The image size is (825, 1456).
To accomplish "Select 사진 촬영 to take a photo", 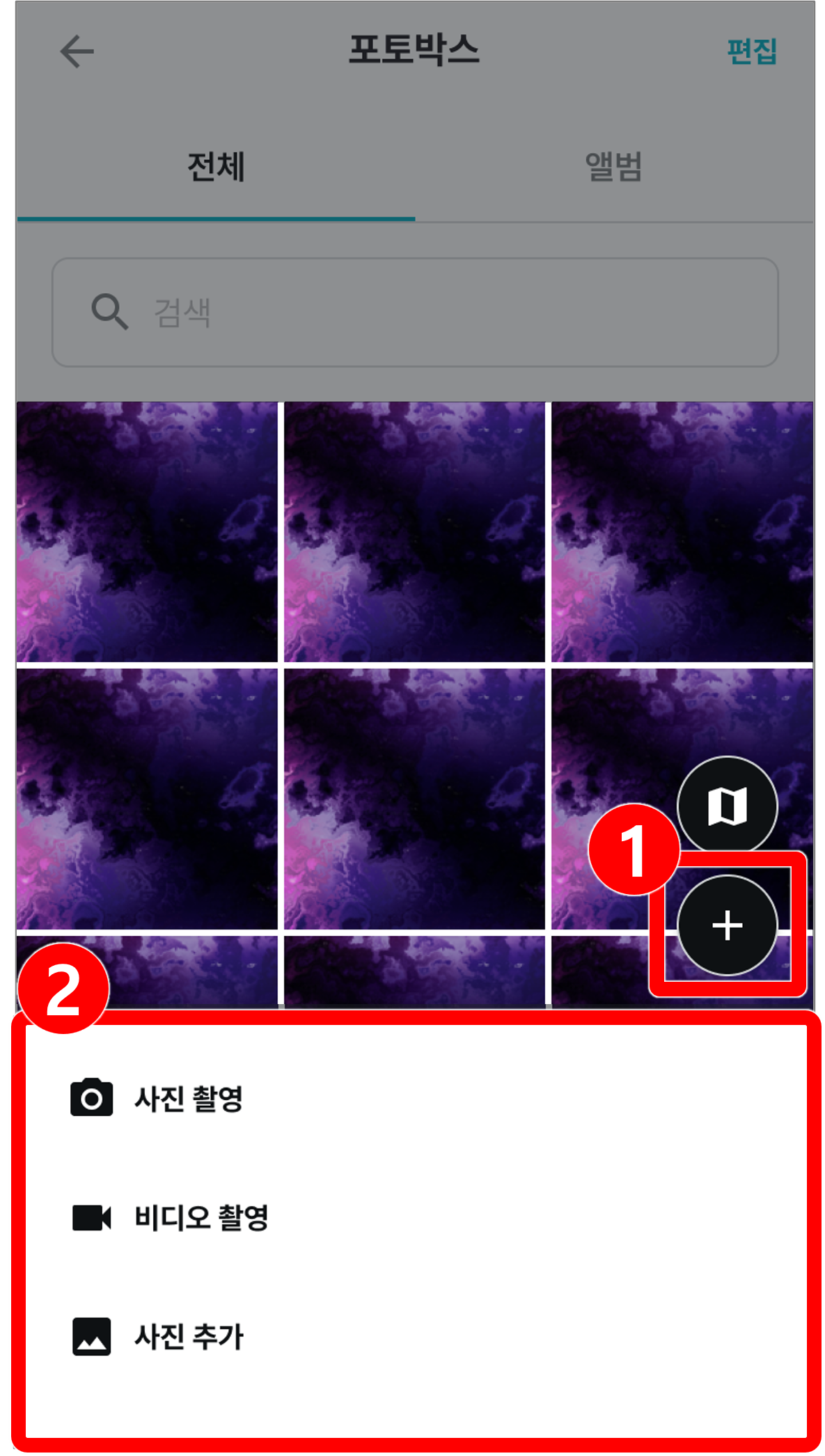I will (188, 1098).
